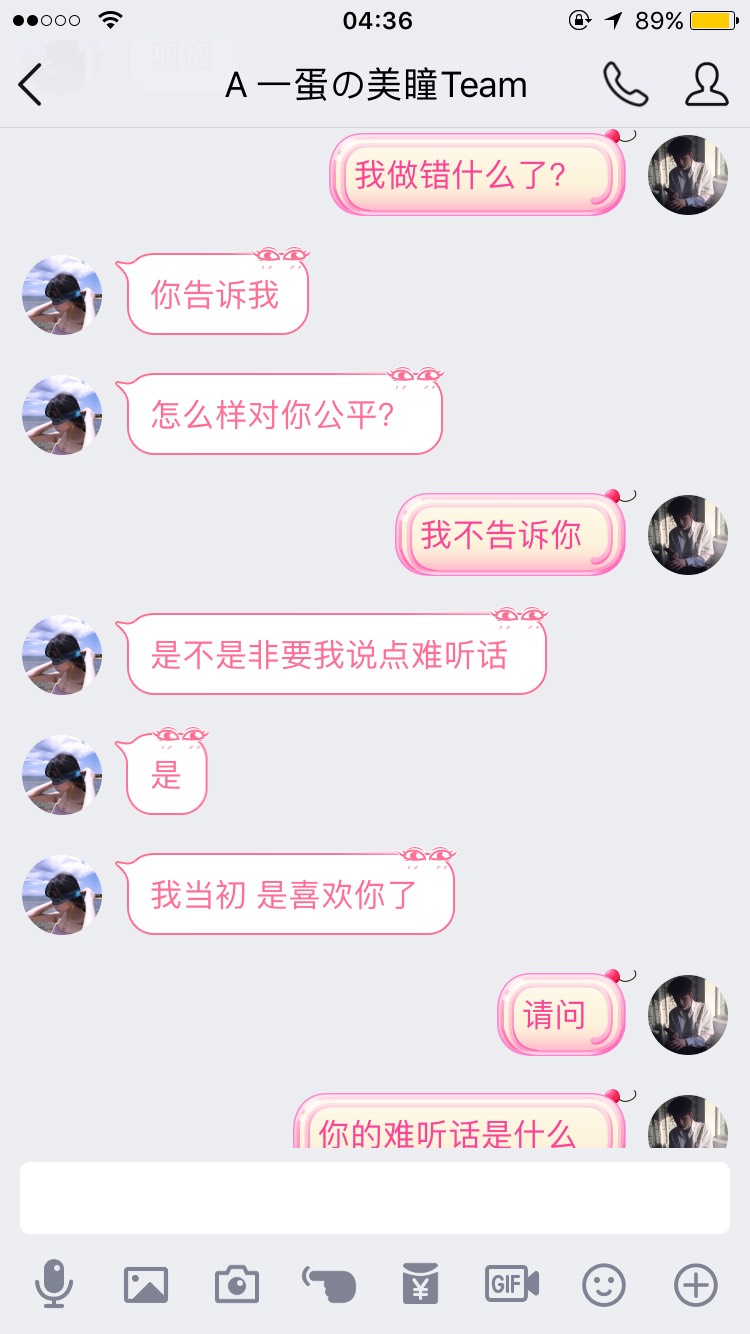
Task: Open the camera to take a photo
Action: tap(237, 1284)
